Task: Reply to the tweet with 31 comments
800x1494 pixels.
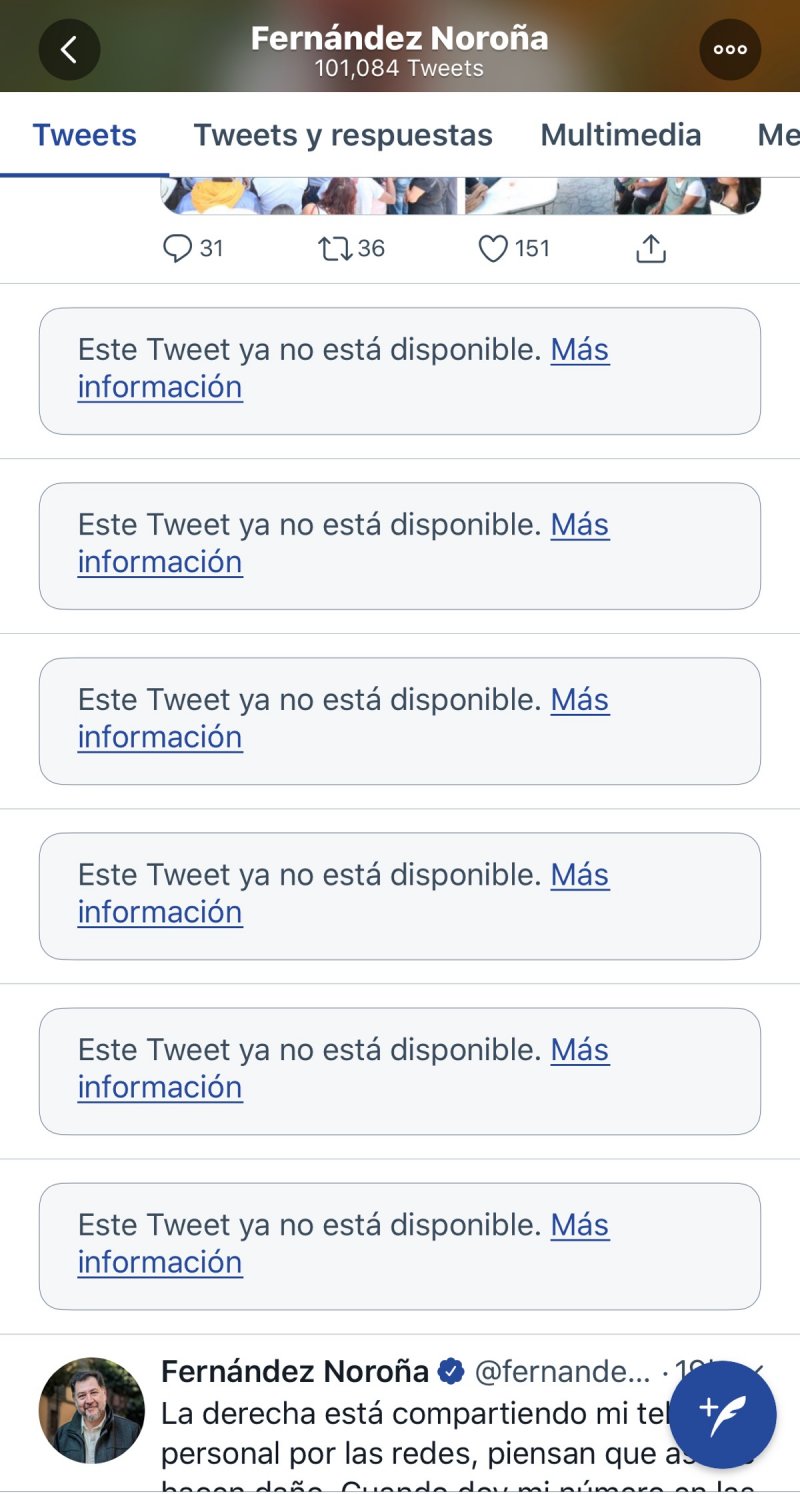Action: pyautogui.click(x=177, y=248)
